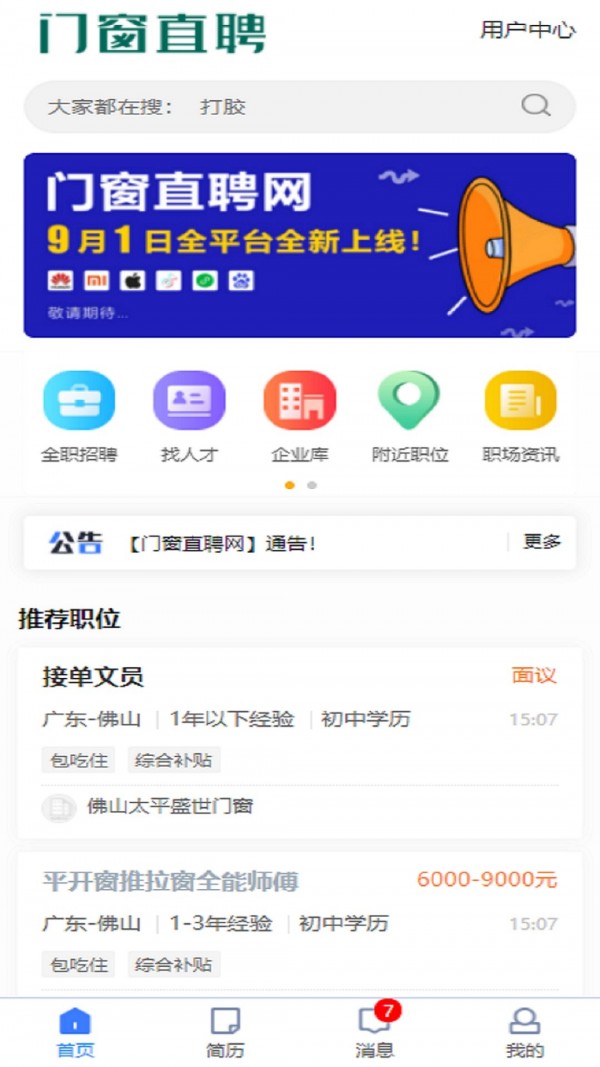Tap 更多 in the announcement bar
The image size is (600, 1067).
click(542, 542)
